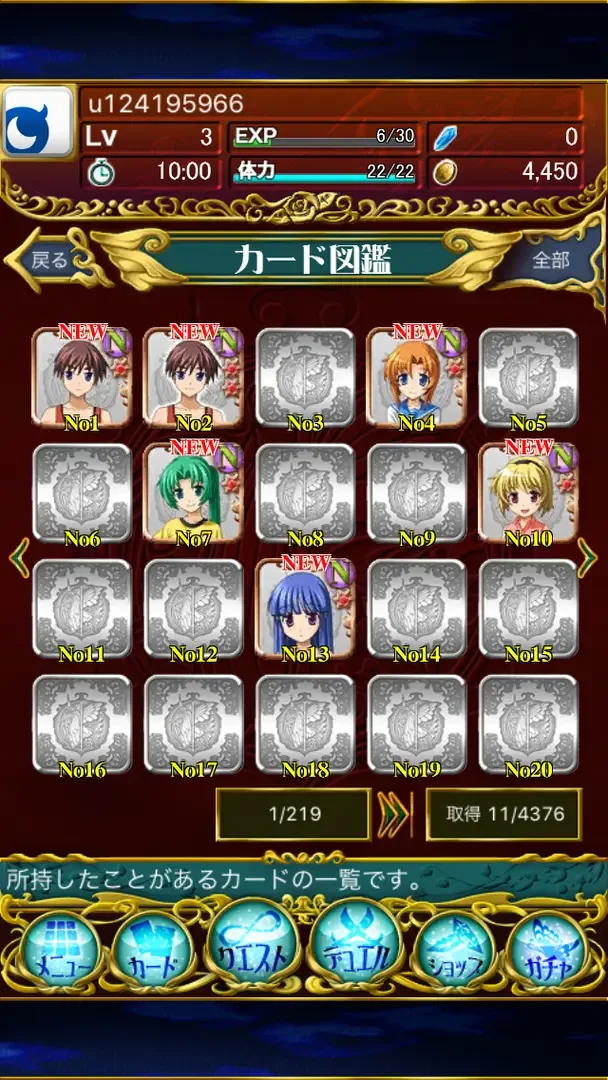
Task: Open the 全部 filter
Action: [552, 261]
